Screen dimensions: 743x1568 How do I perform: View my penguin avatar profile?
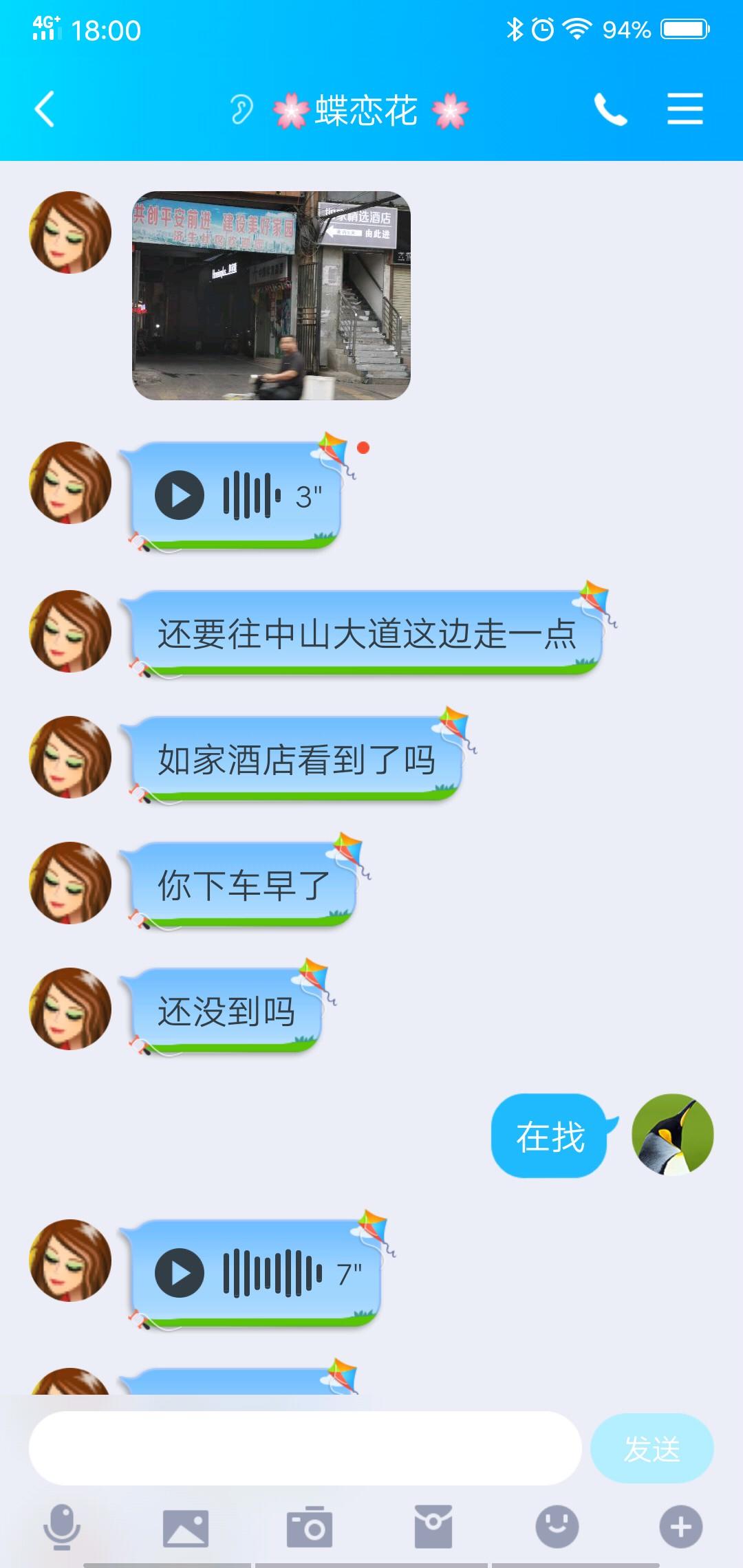click(672, 1135)
